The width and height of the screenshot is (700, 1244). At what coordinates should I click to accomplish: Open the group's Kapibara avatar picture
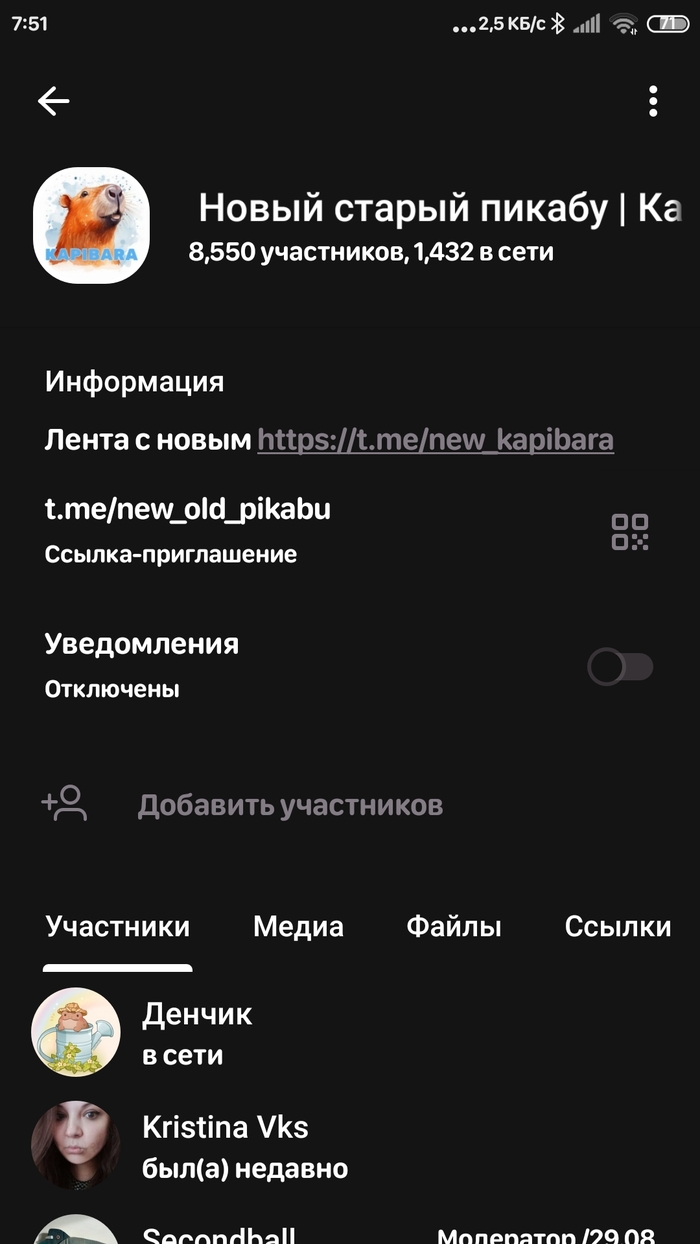[91, 225]
